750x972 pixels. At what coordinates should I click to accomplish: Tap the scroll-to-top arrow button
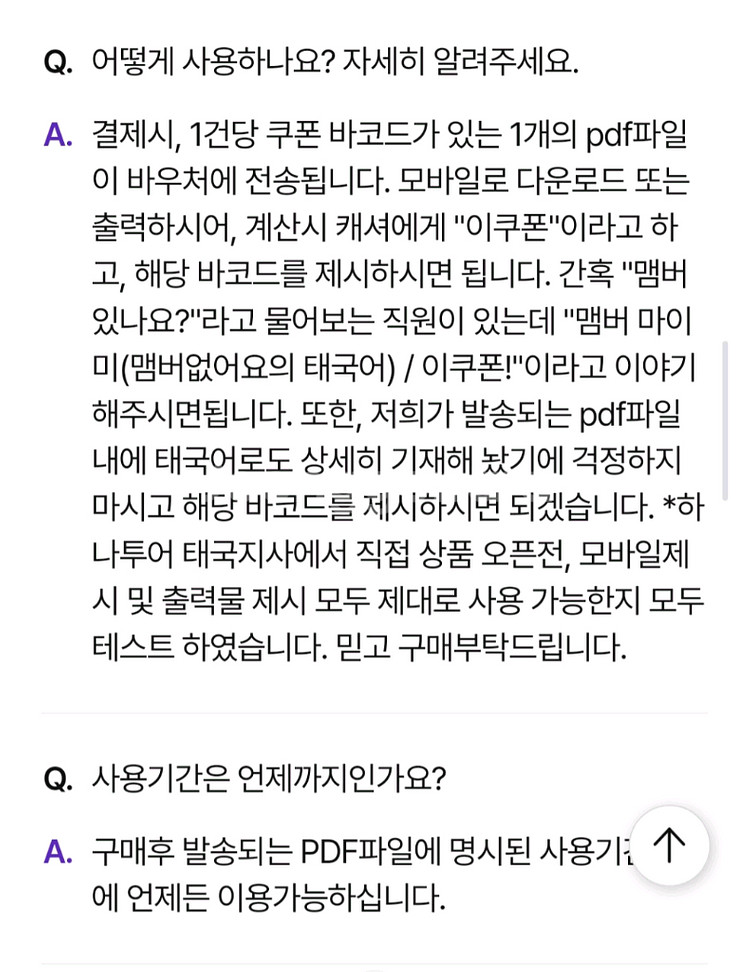point(669,845)
